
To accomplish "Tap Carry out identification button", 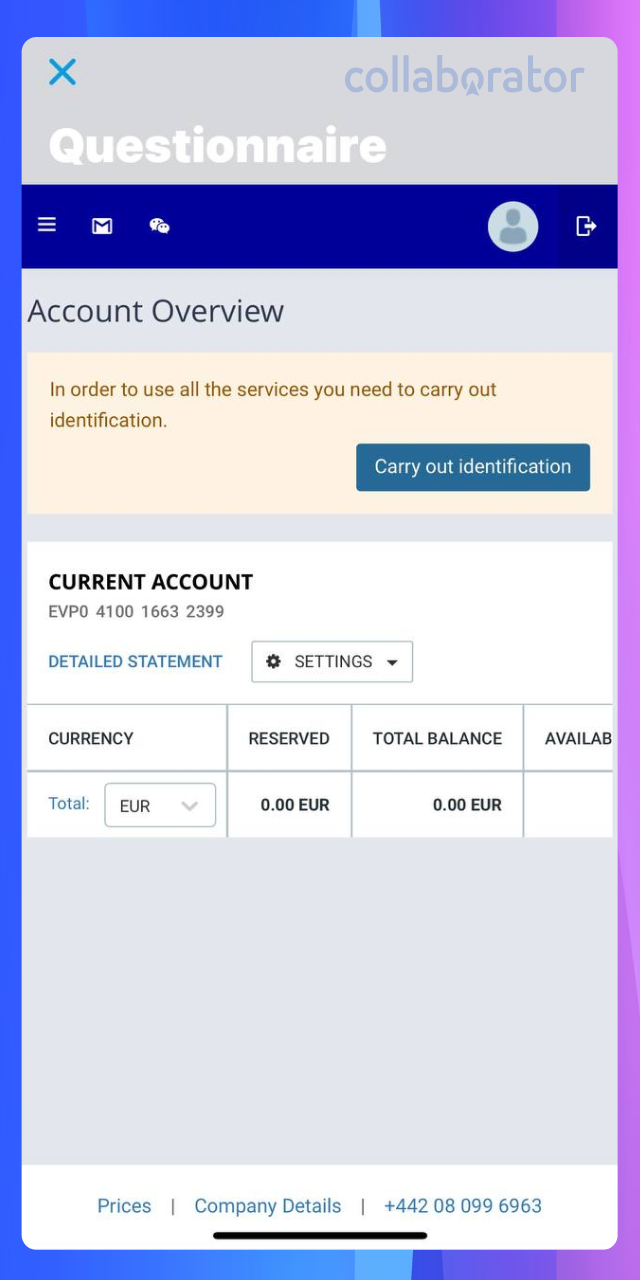I will tap(473, 467).
